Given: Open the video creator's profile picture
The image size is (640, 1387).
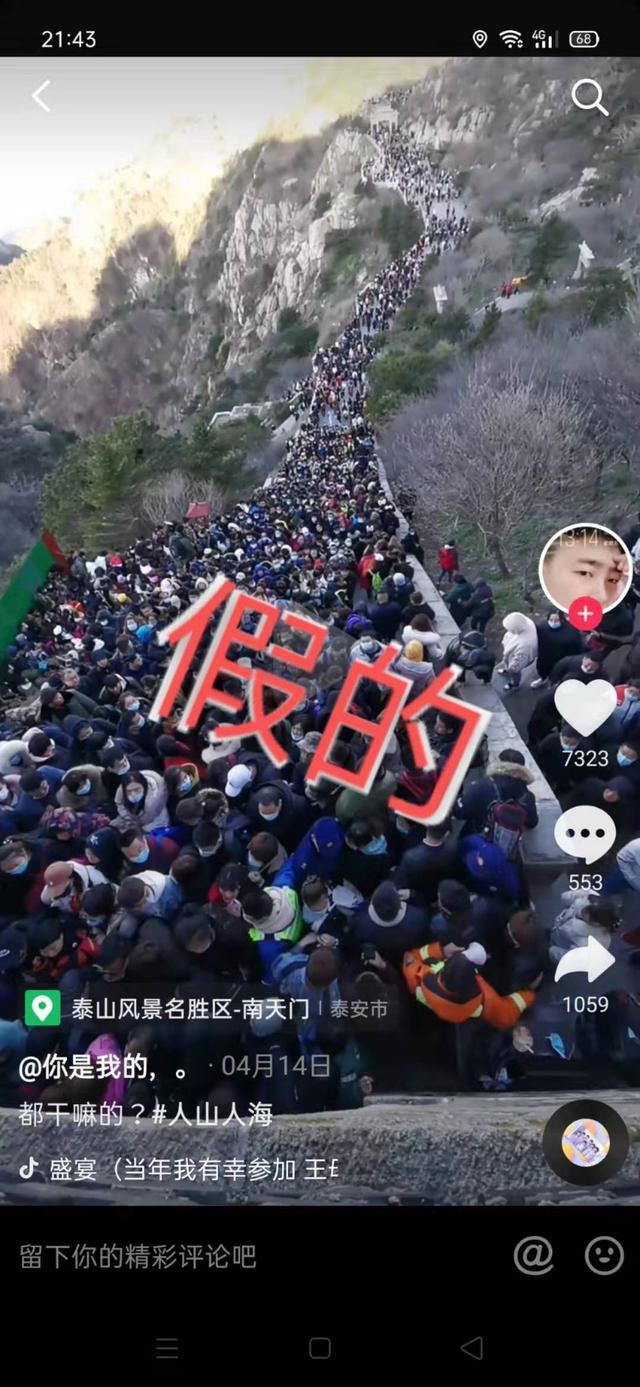Looking at the screenshot, I should (585, 568).
